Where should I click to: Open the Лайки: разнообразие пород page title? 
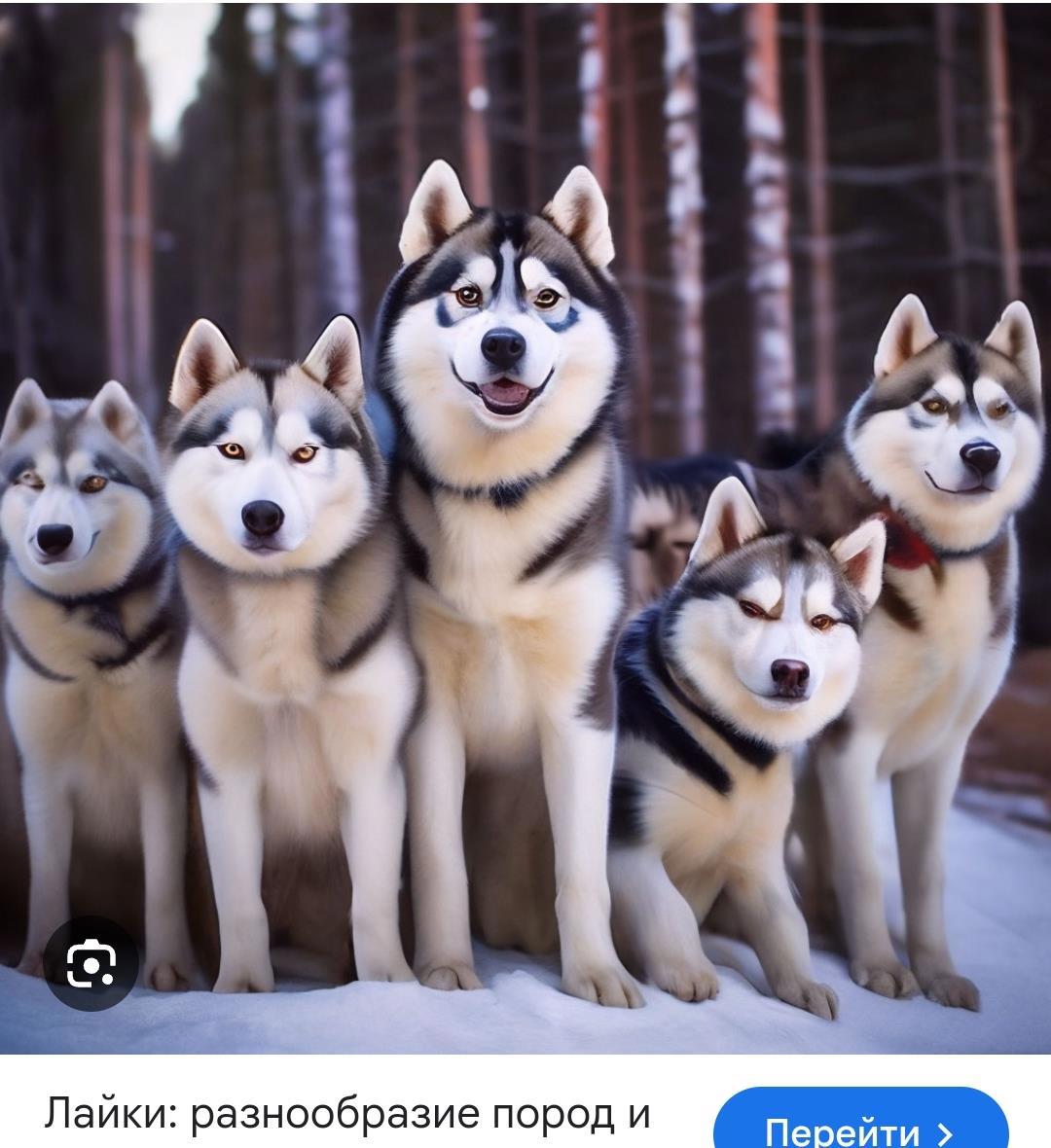(347, 1114)
